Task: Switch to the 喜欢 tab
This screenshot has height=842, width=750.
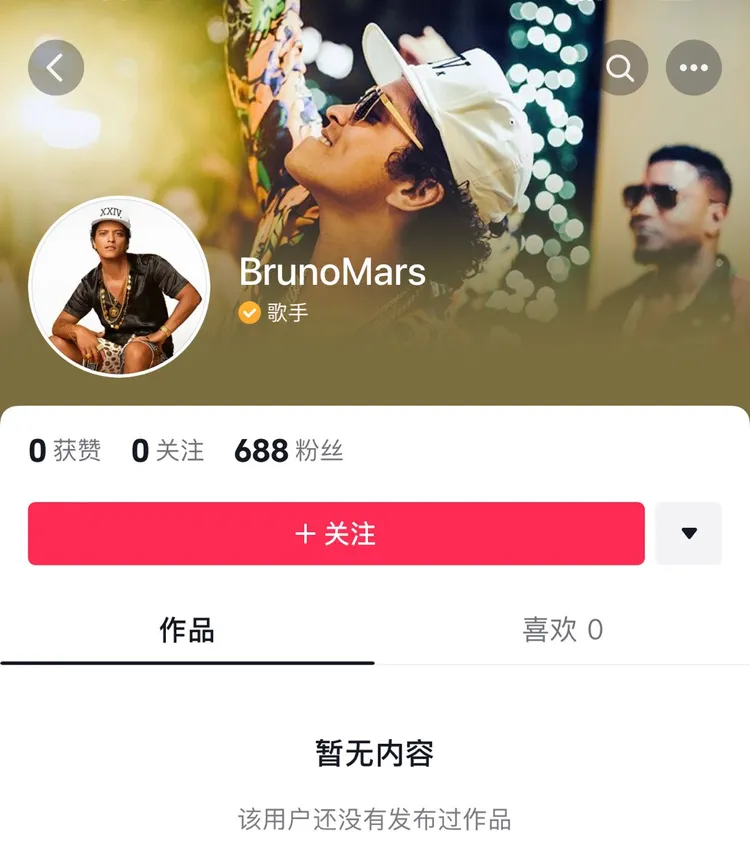Action: point(563,631)
